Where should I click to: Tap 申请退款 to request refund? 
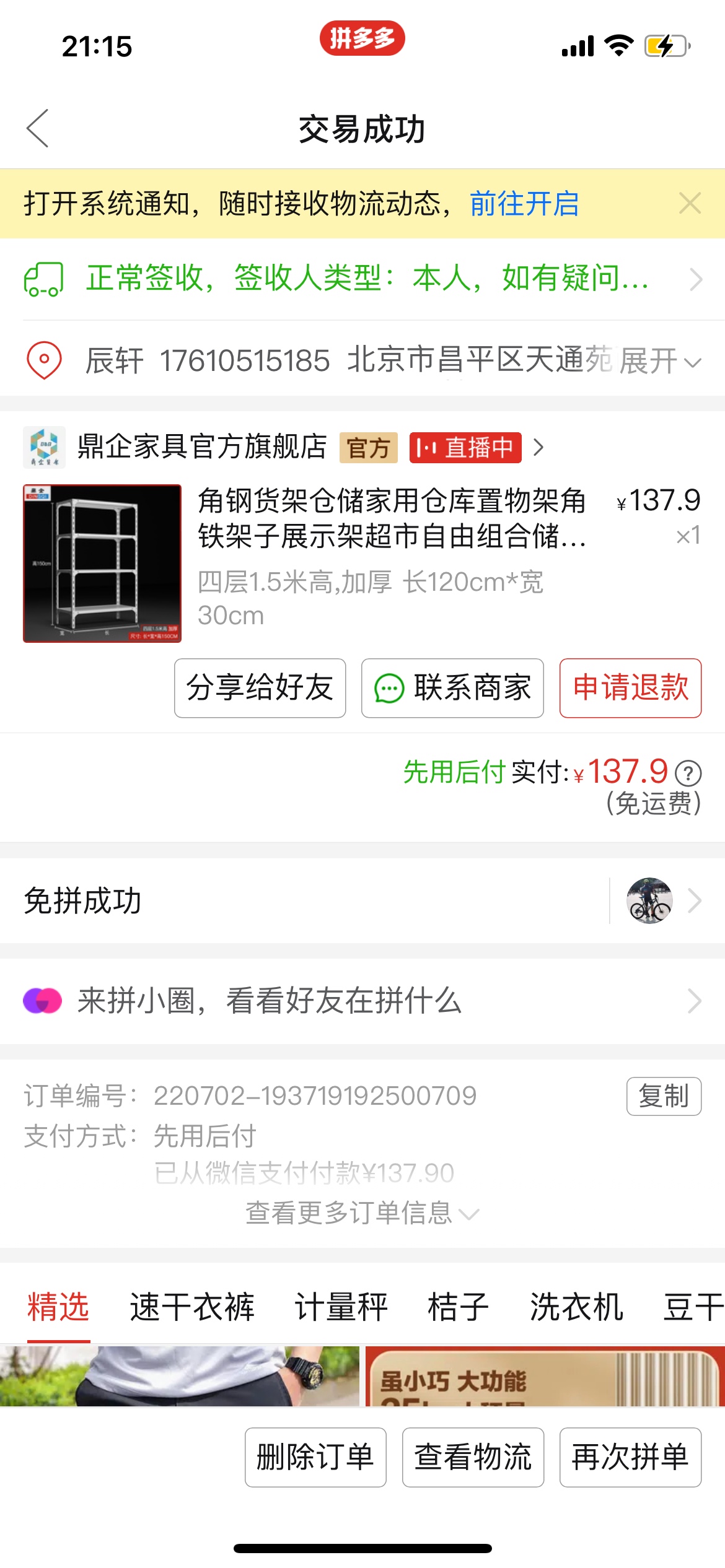(630, 688)
